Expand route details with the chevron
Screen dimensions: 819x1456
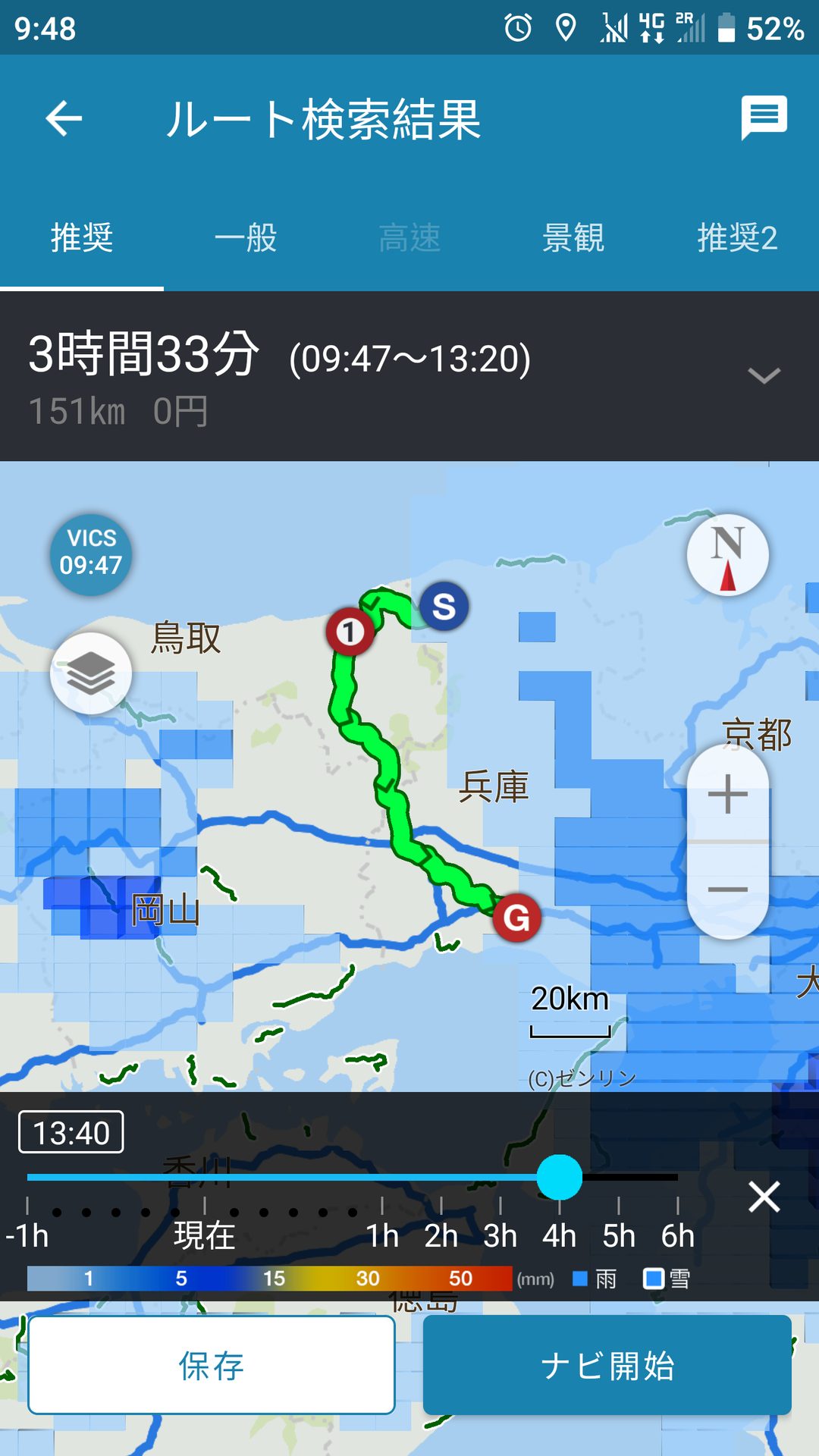click(x=764, y=375)
